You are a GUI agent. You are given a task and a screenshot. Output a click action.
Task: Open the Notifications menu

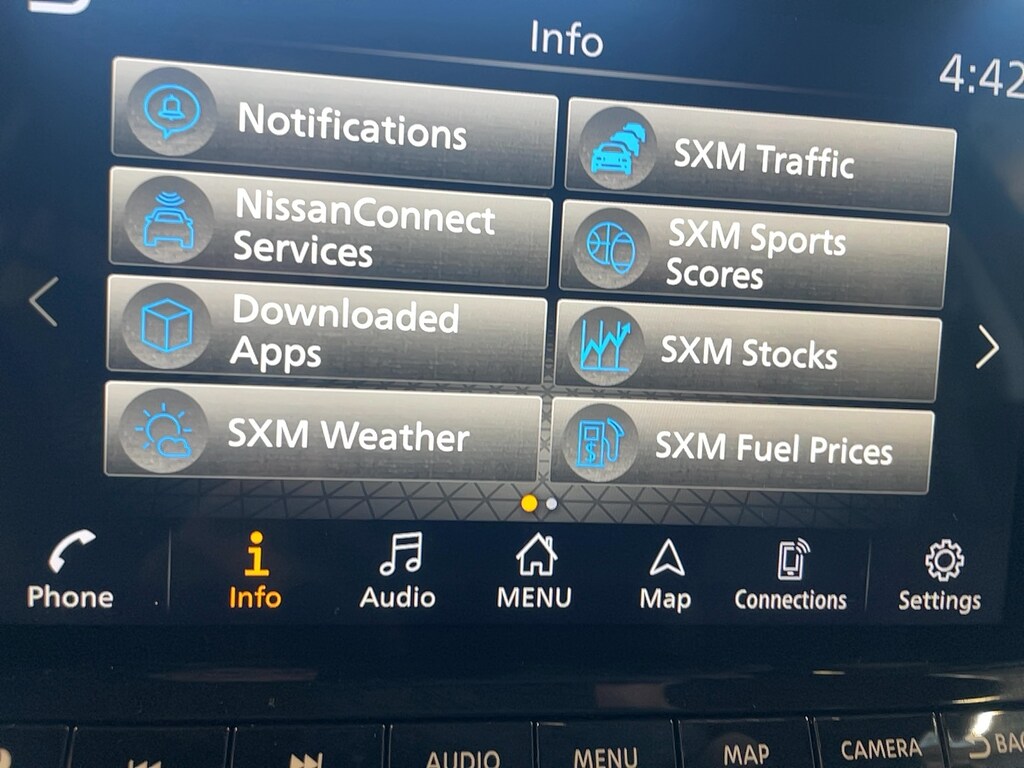[x=333, y=123]
